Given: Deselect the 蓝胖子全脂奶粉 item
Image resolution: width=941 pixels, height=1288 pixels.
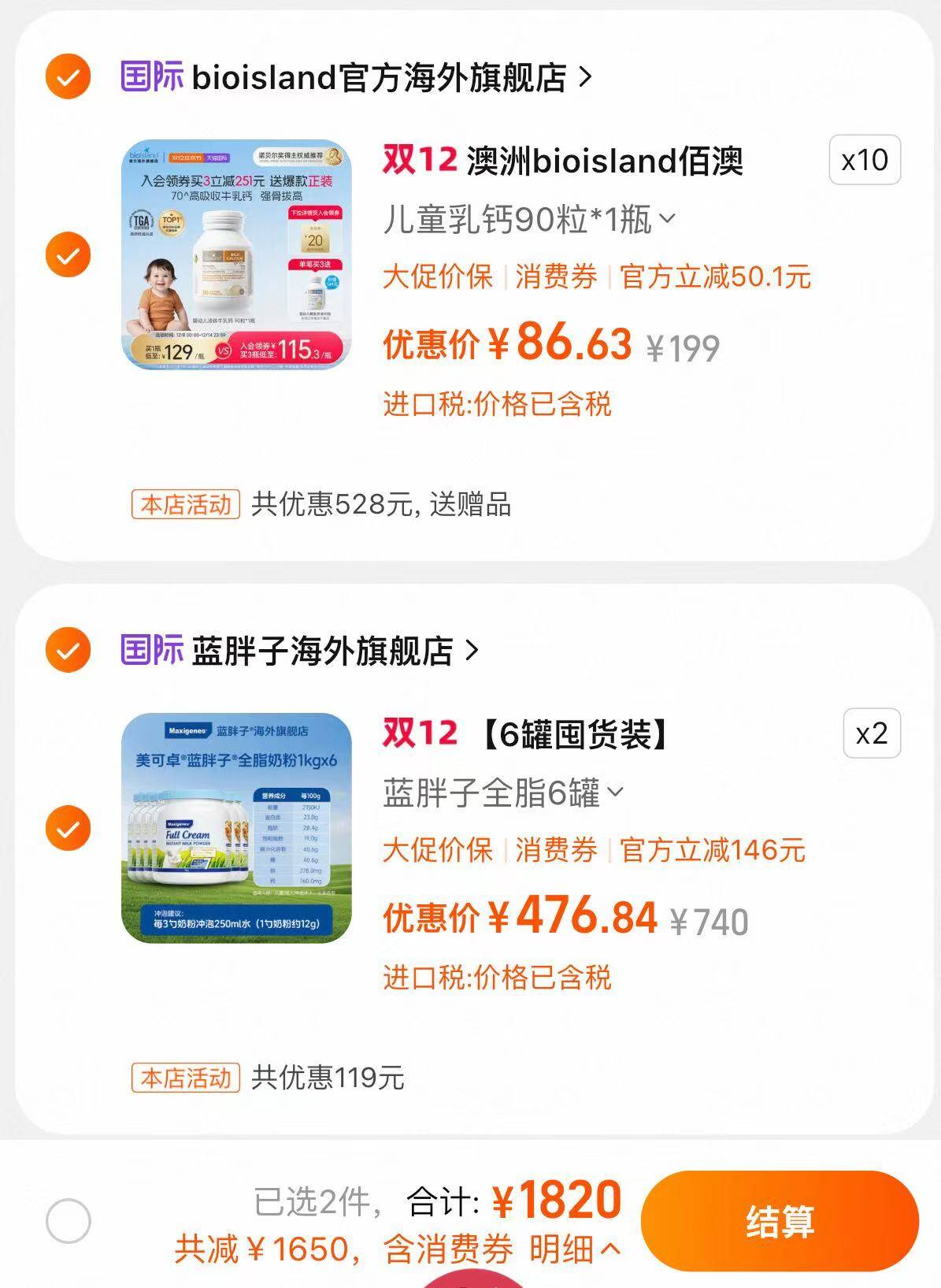Looking at the screenshot, I should [x=68, y=828].
